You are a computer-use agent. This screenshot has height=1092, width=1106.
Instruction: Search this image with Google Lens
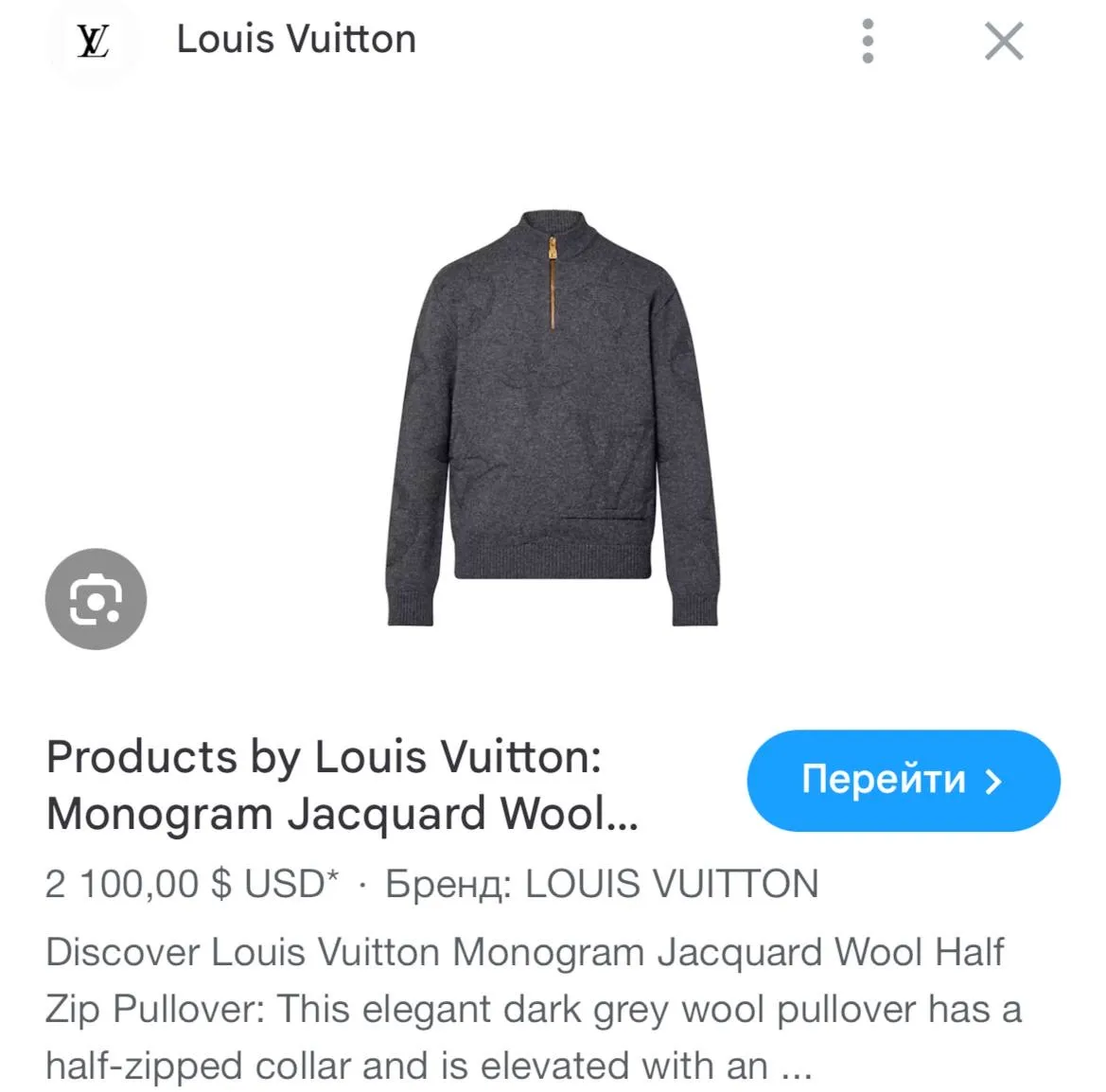97,599
